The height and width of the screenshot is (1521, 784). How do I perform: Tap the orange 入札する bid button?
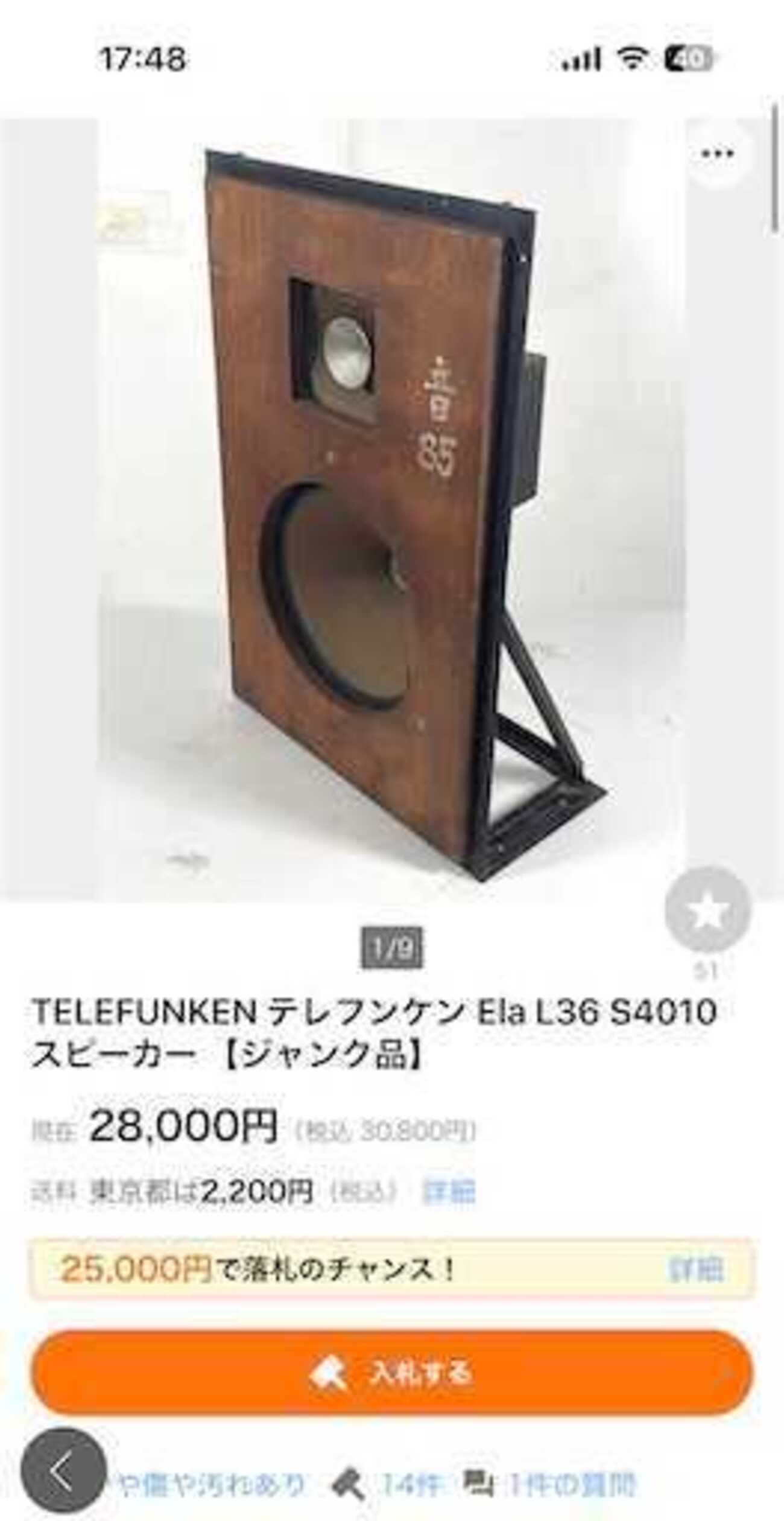click(392, 1373)
